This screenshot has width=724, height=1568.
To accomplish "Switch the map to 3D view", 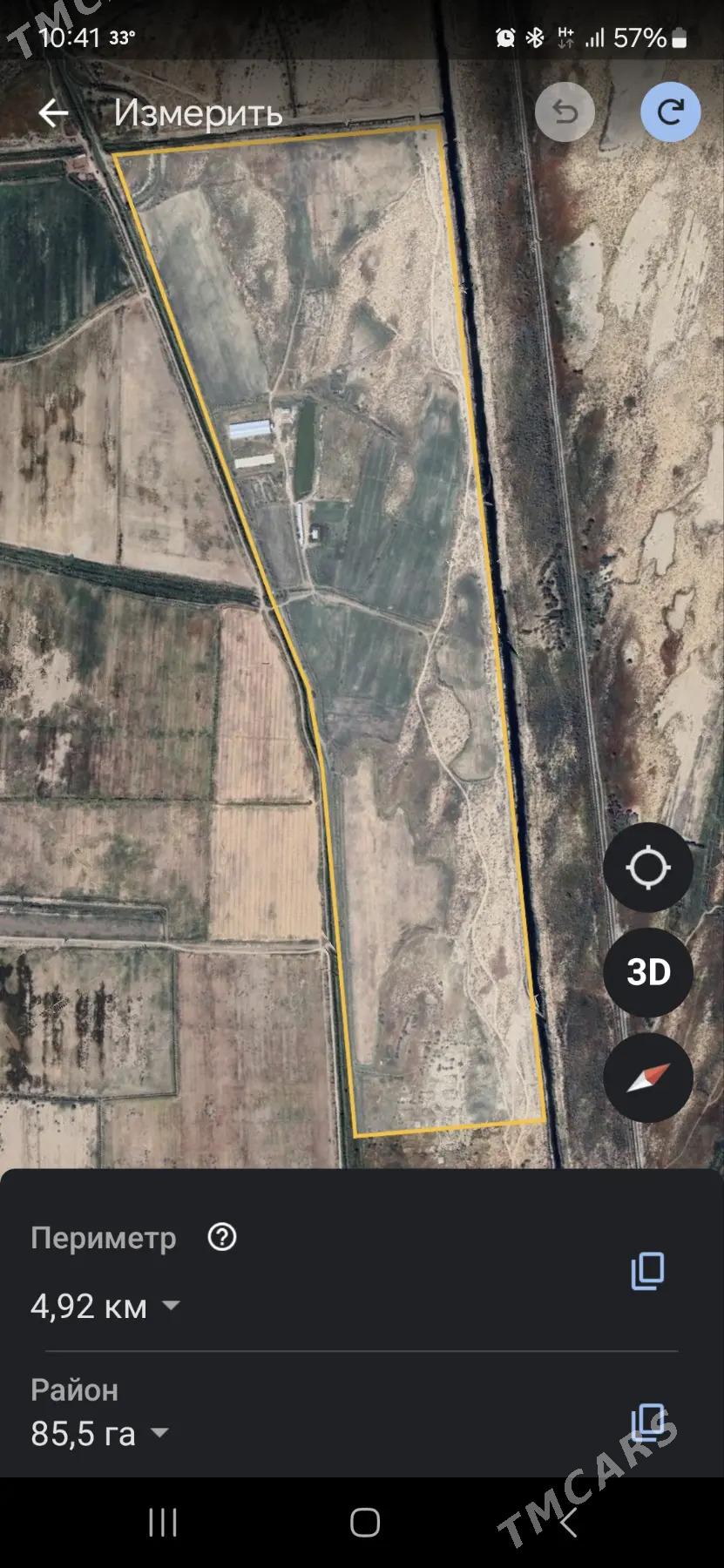I will click(647, 972).
